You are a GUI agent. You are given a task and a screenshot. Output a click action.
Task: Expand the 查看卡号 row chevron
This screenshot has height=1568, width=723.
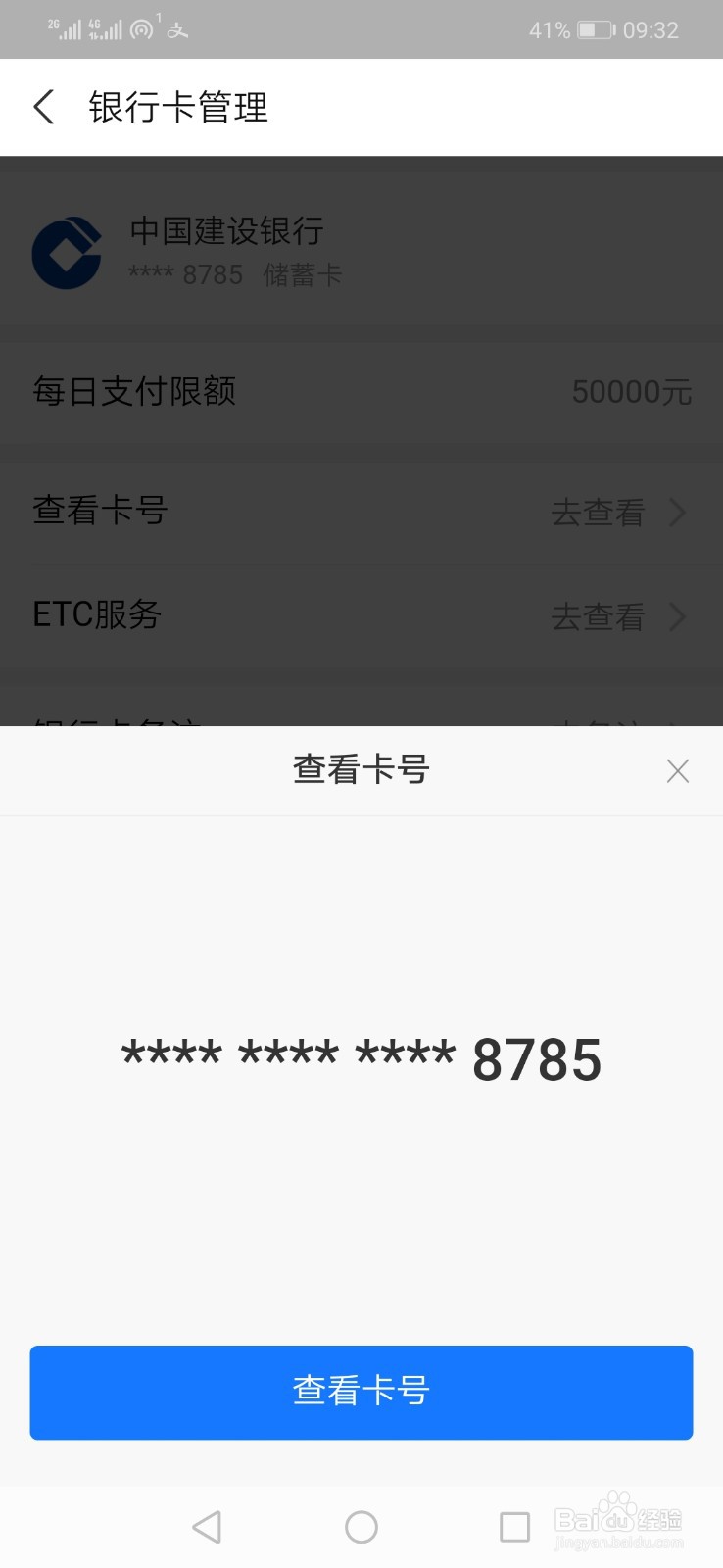tap(676, 512)
